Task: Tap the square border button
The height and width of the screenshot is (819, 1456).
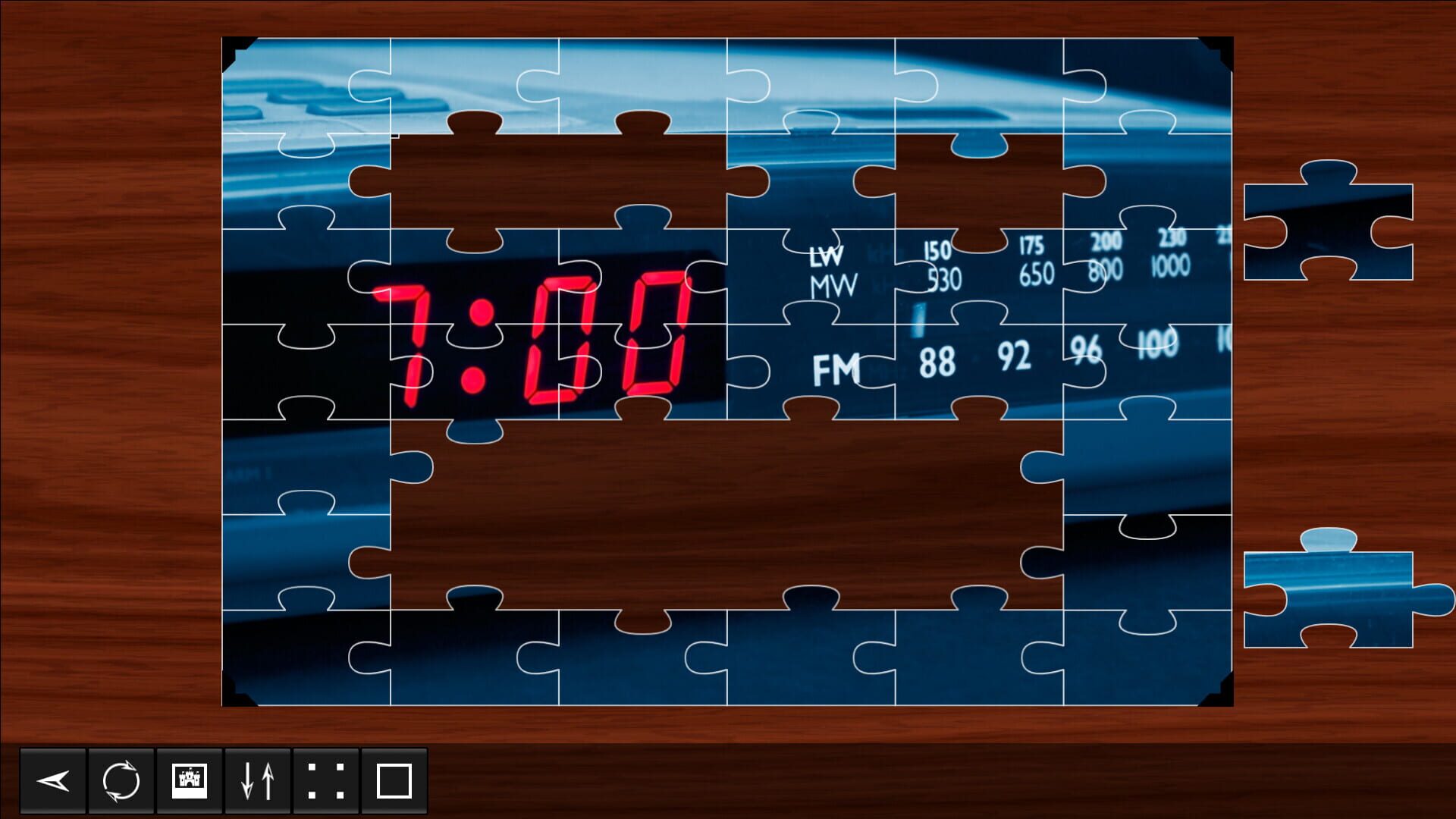Action: click(x=394, y=781)
